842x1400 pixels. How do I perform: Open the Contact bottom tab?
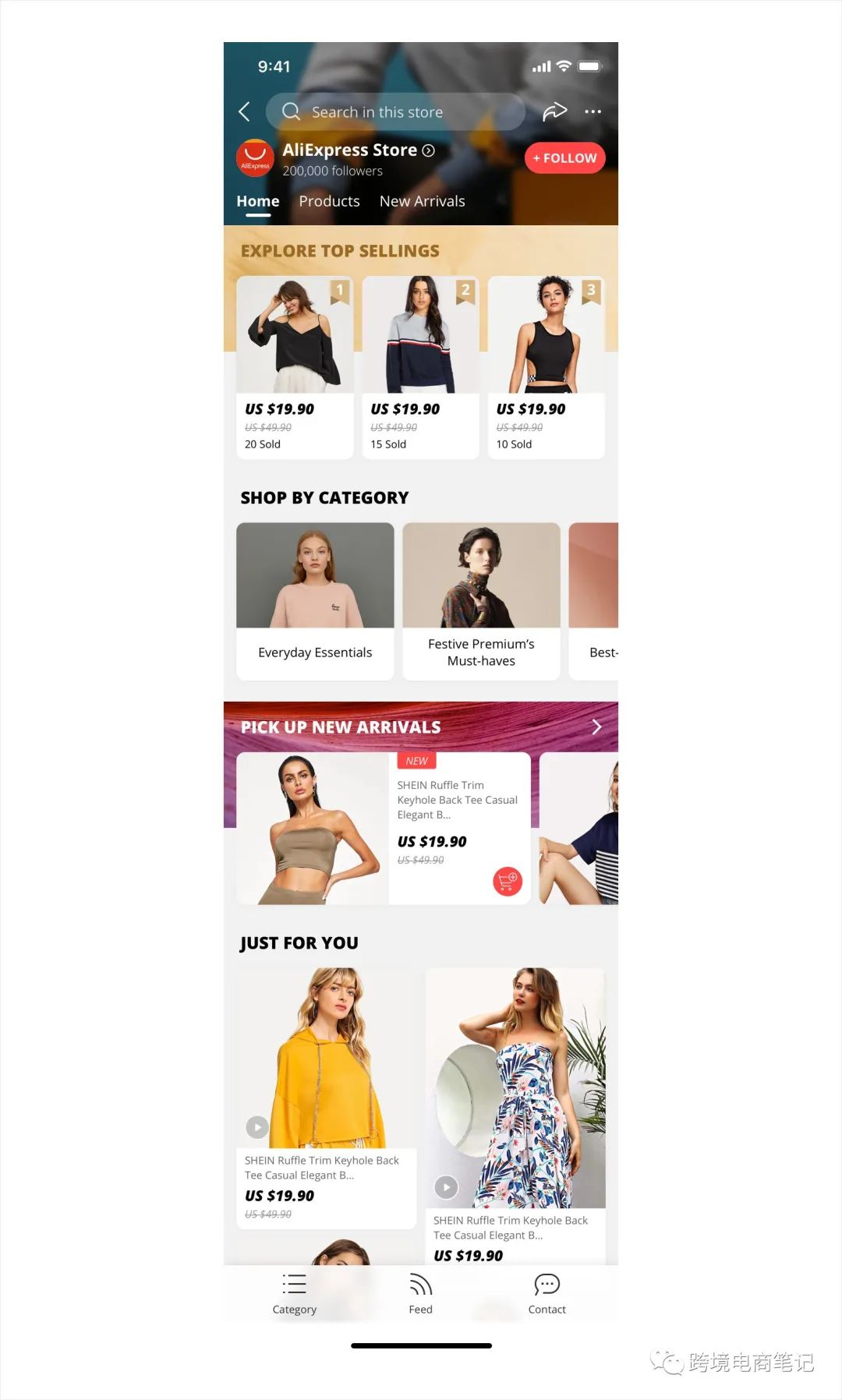[x=547, y=1293]
